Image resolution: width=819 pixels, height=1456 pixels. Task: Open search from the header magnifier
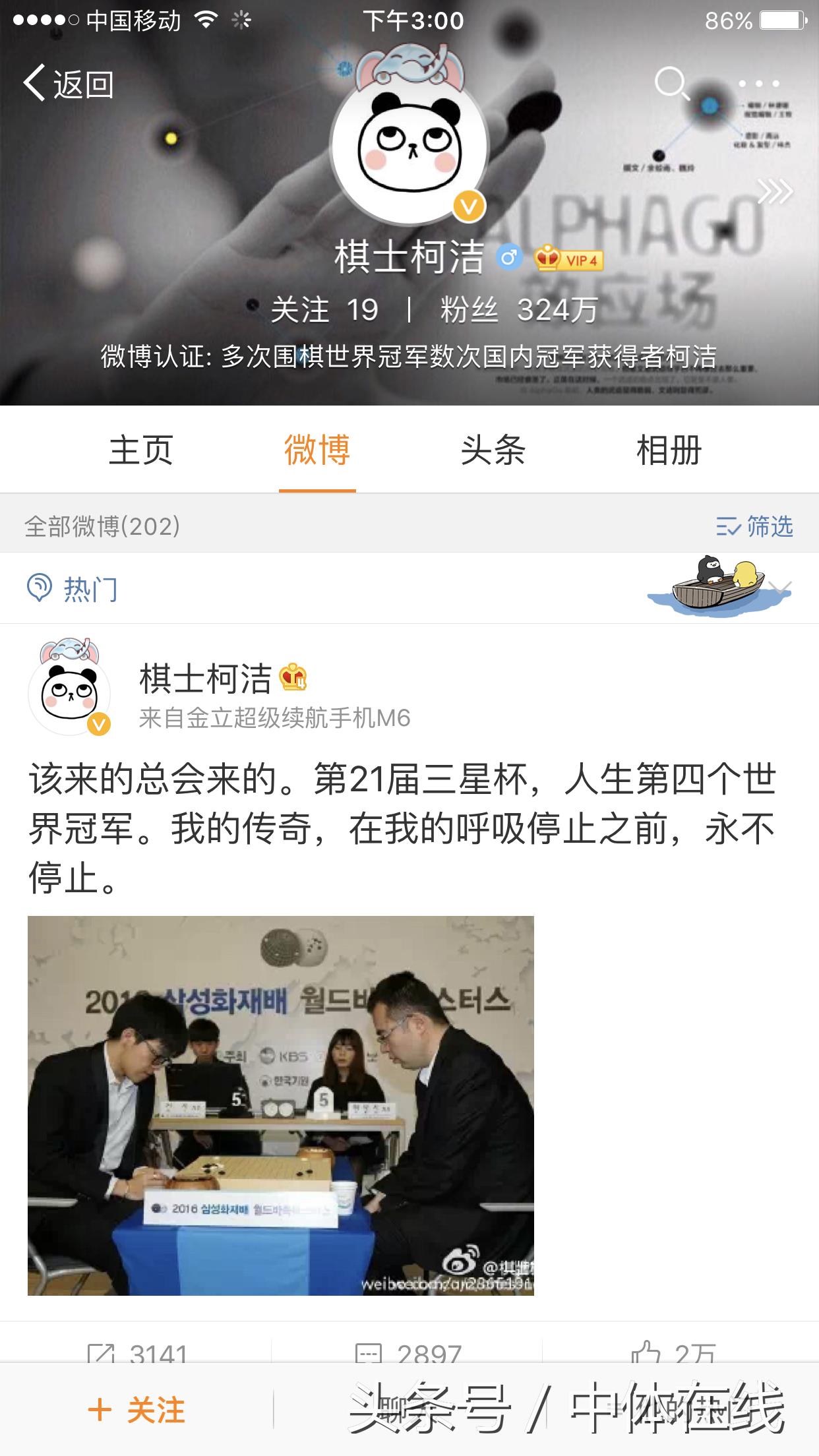(671, 84)
